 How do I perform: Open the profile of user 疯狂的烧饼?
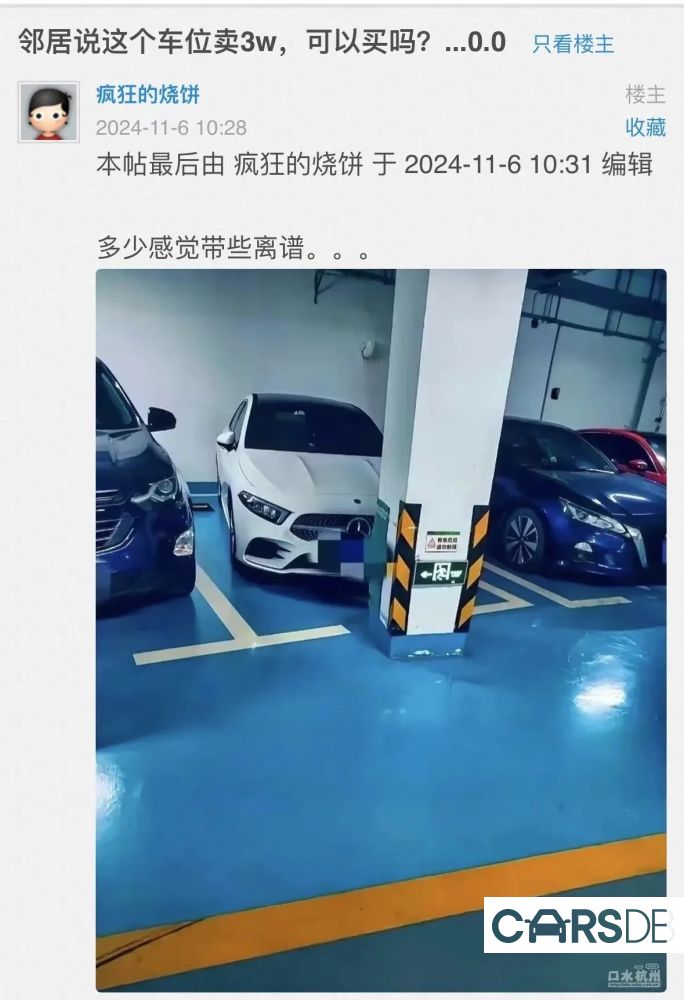coord(147,95)
